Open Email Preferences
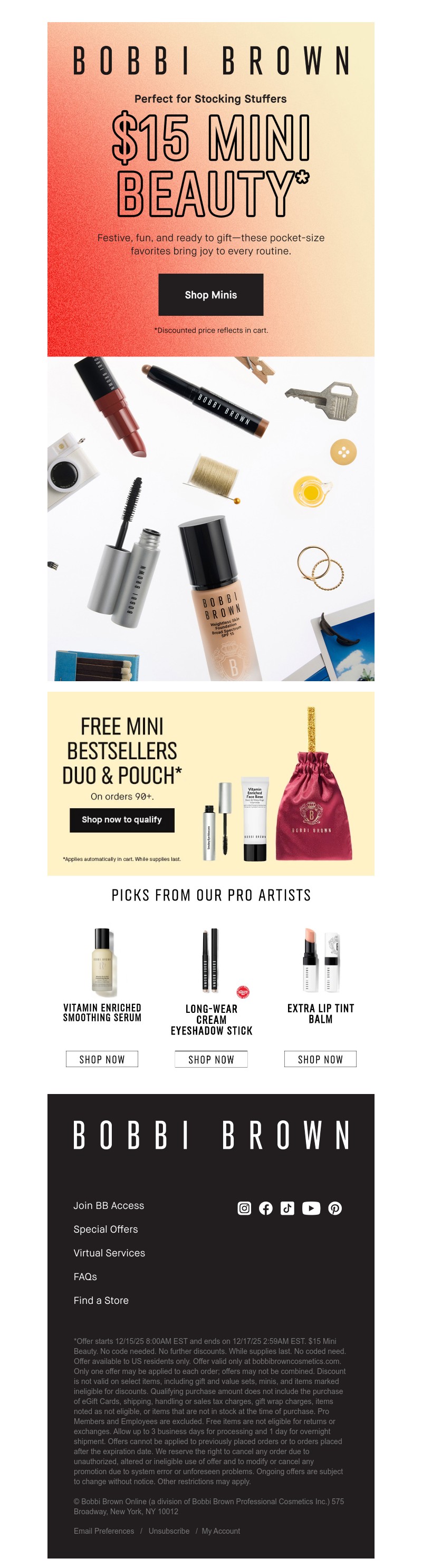The width and height of the screenshot is (422, 1568). click(x=104, y=1531)
